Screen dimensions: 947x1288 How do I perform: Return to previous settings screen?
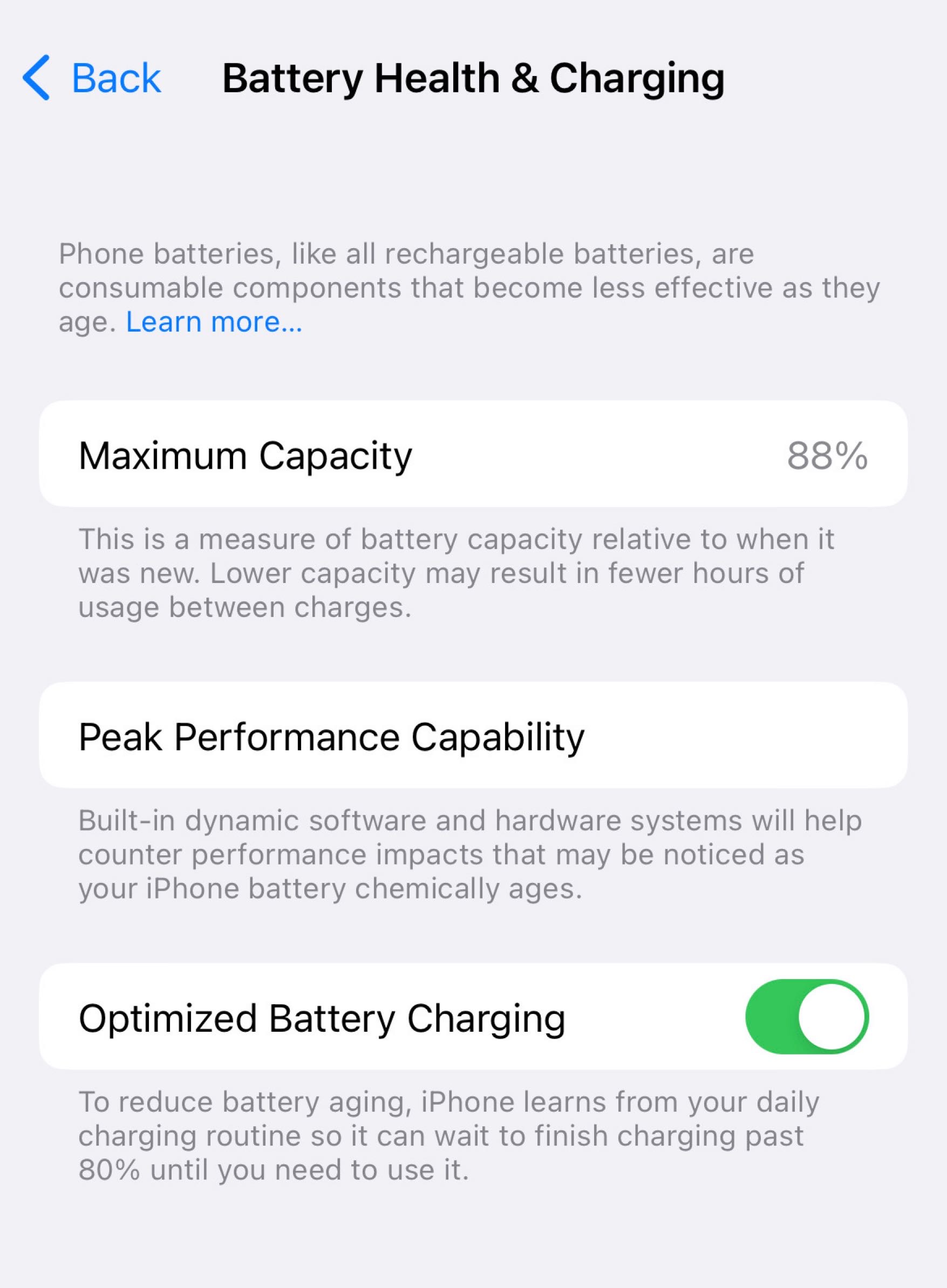point(92,77)
